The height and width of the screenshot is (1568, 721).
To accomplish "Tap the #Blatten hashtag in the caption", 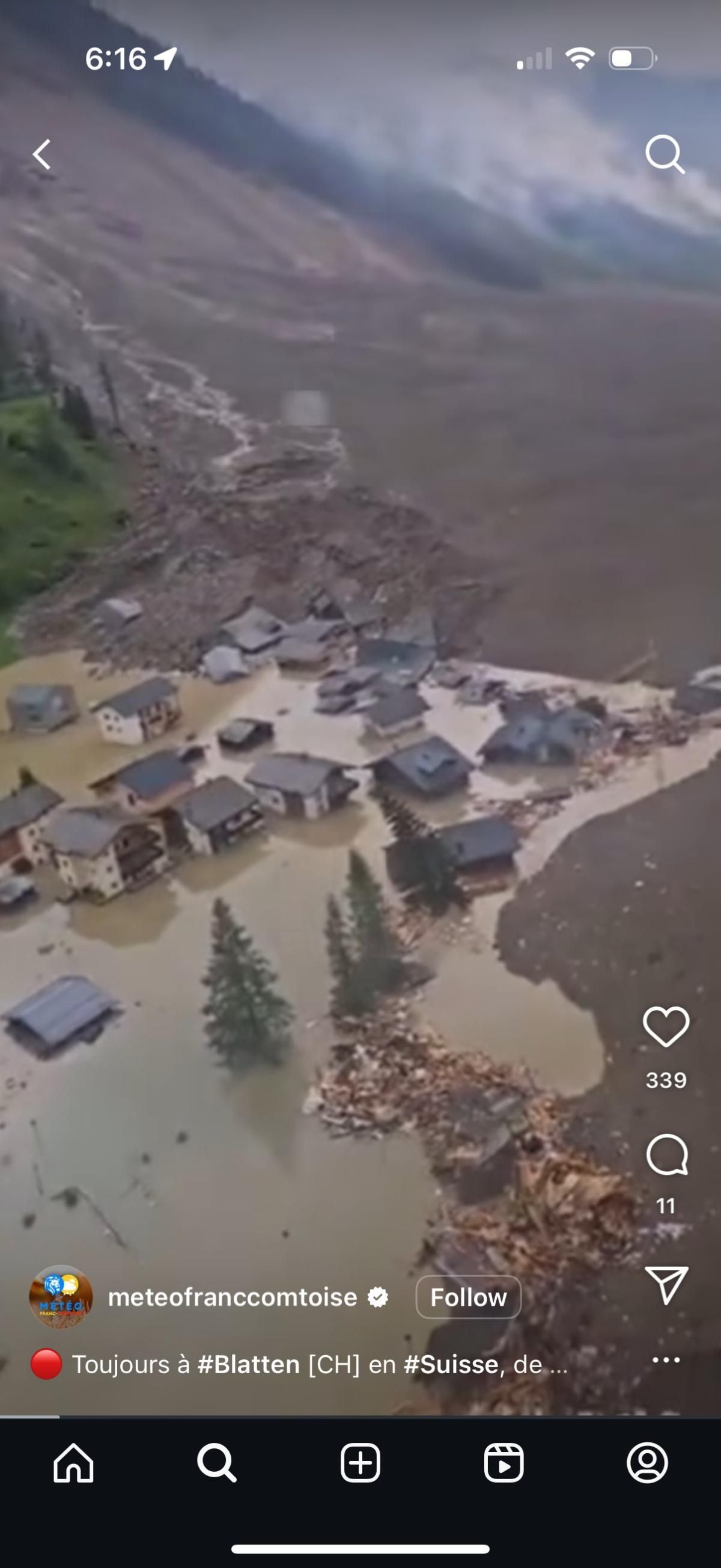I will pos(248,1364).
